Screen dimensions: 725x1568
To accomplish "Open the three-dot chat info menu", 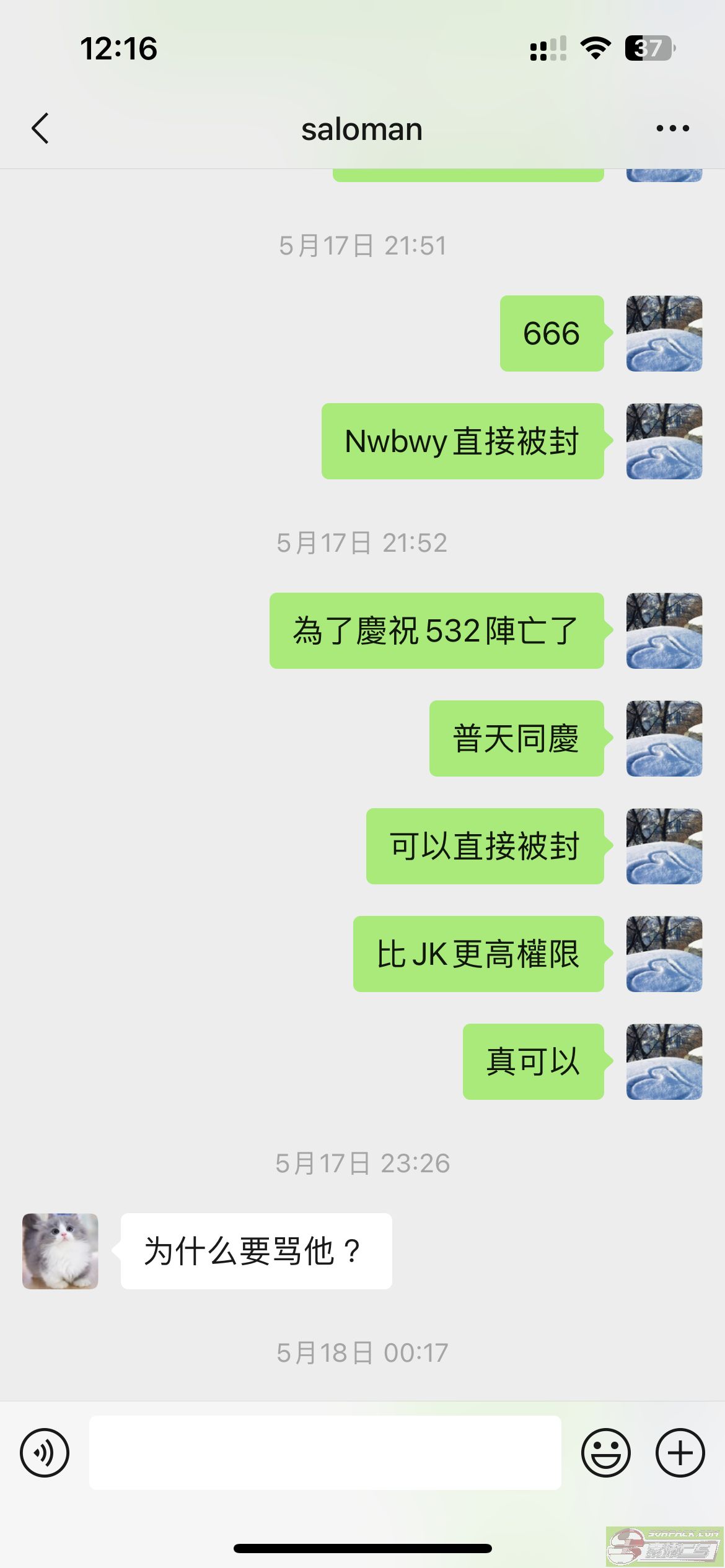I will point(672,129).
